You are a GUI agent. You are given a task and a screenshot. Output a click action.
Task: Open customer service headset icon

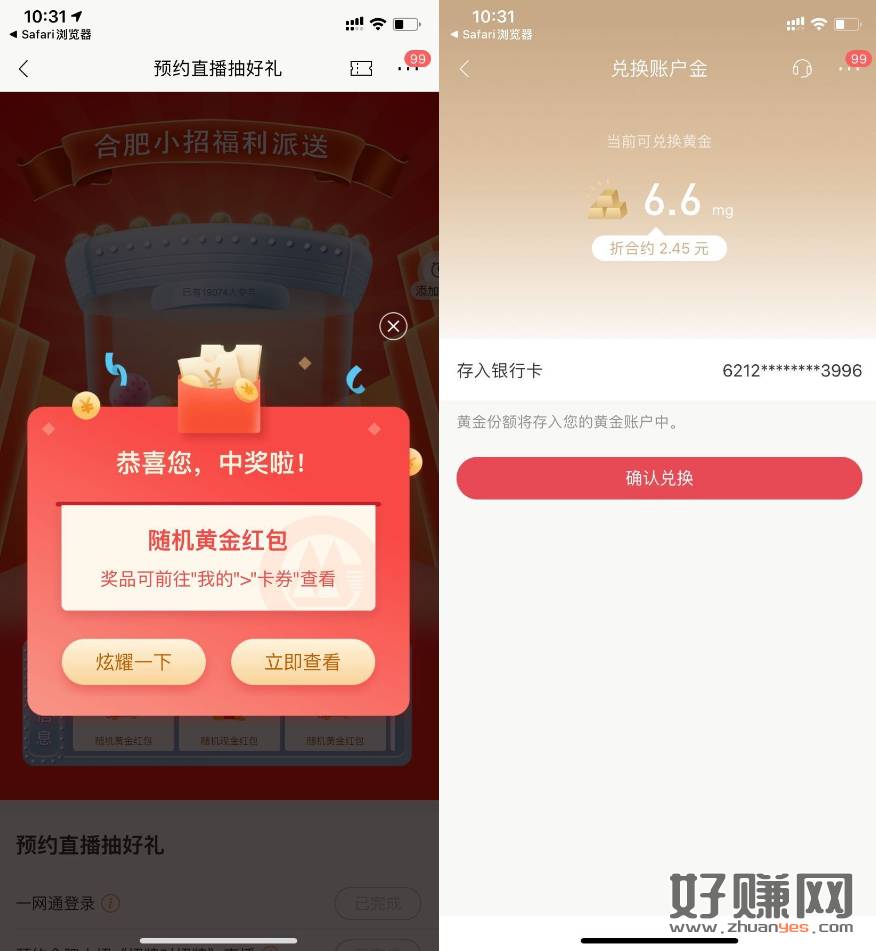point(801,69)
